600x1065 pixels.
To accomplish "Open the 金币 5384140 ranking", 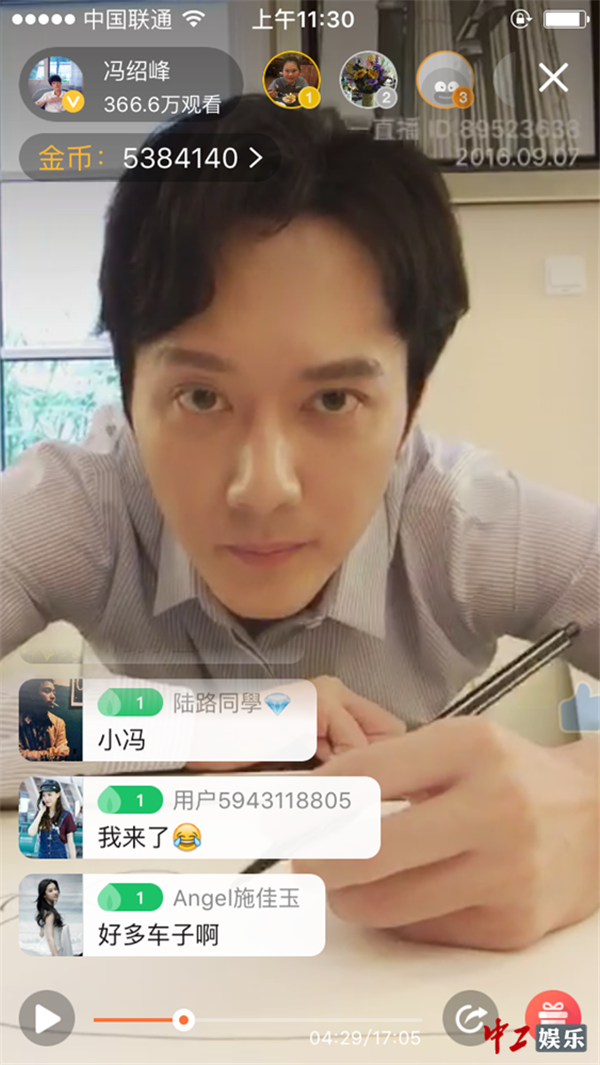I will coord(150,158).
